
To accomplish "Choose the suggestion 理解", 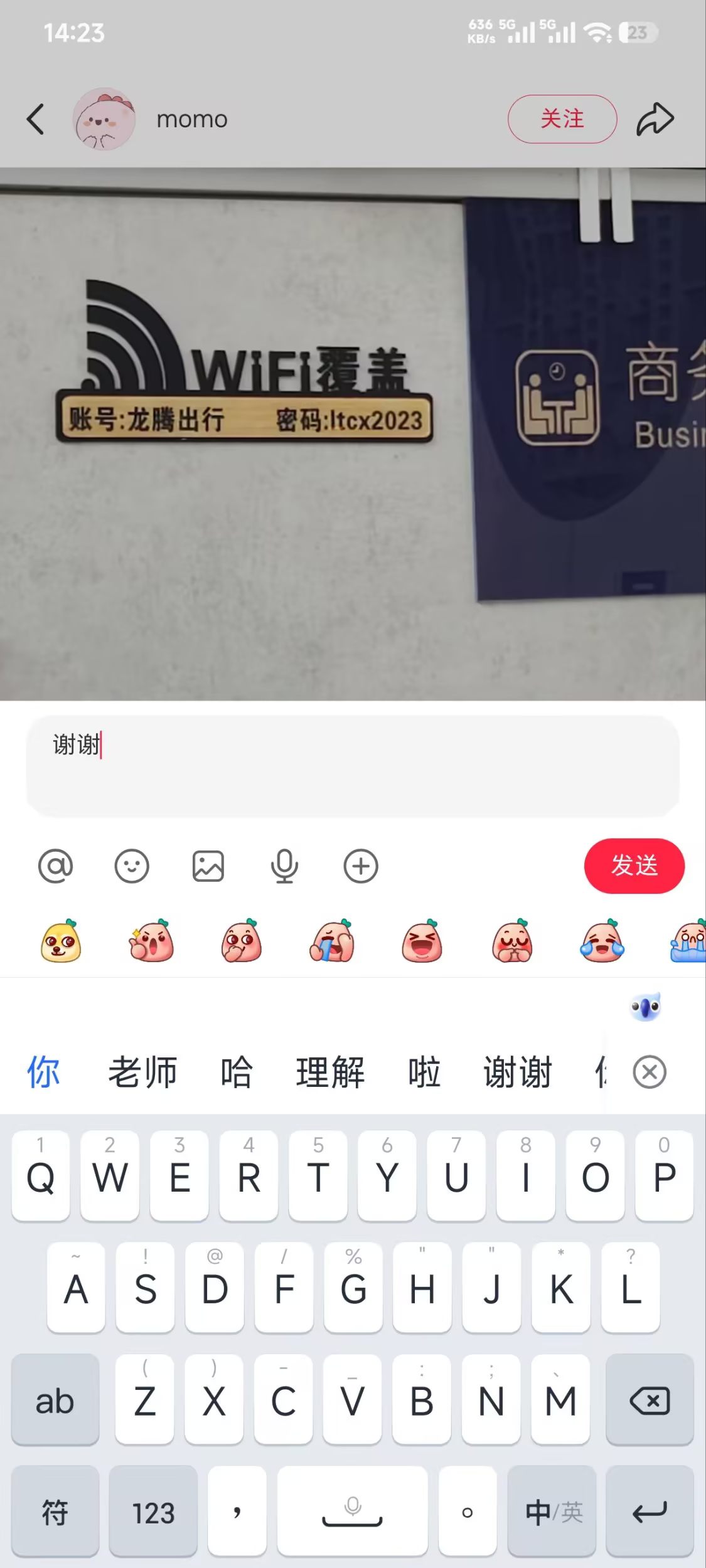I will 330,1072.
